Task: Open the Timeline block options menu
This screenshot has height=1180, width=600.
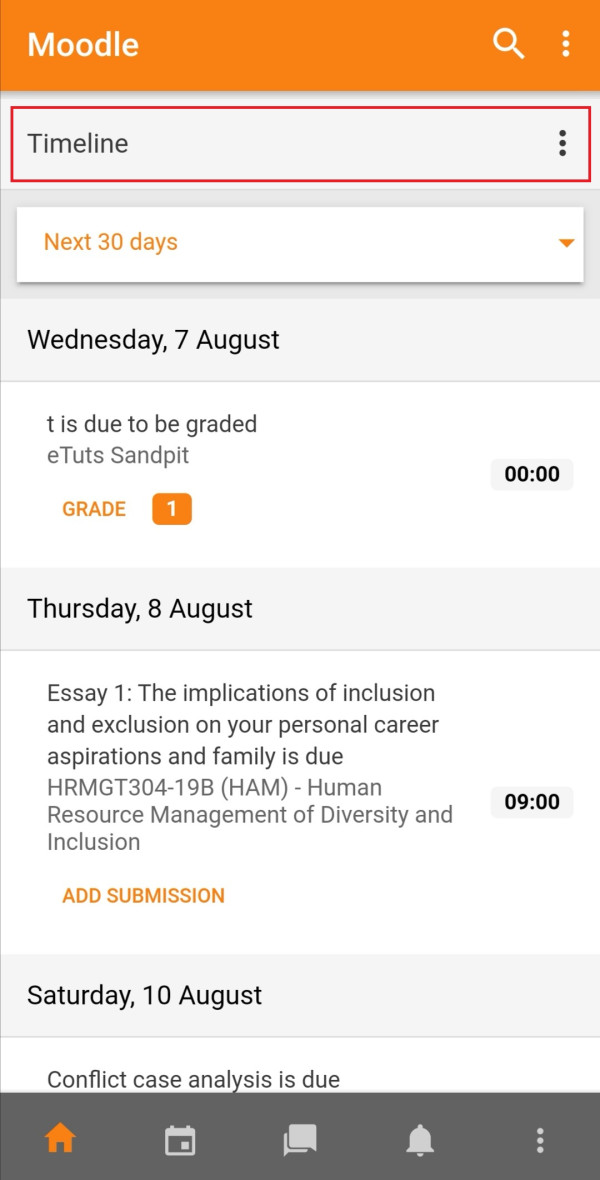Action: point(562,143)
